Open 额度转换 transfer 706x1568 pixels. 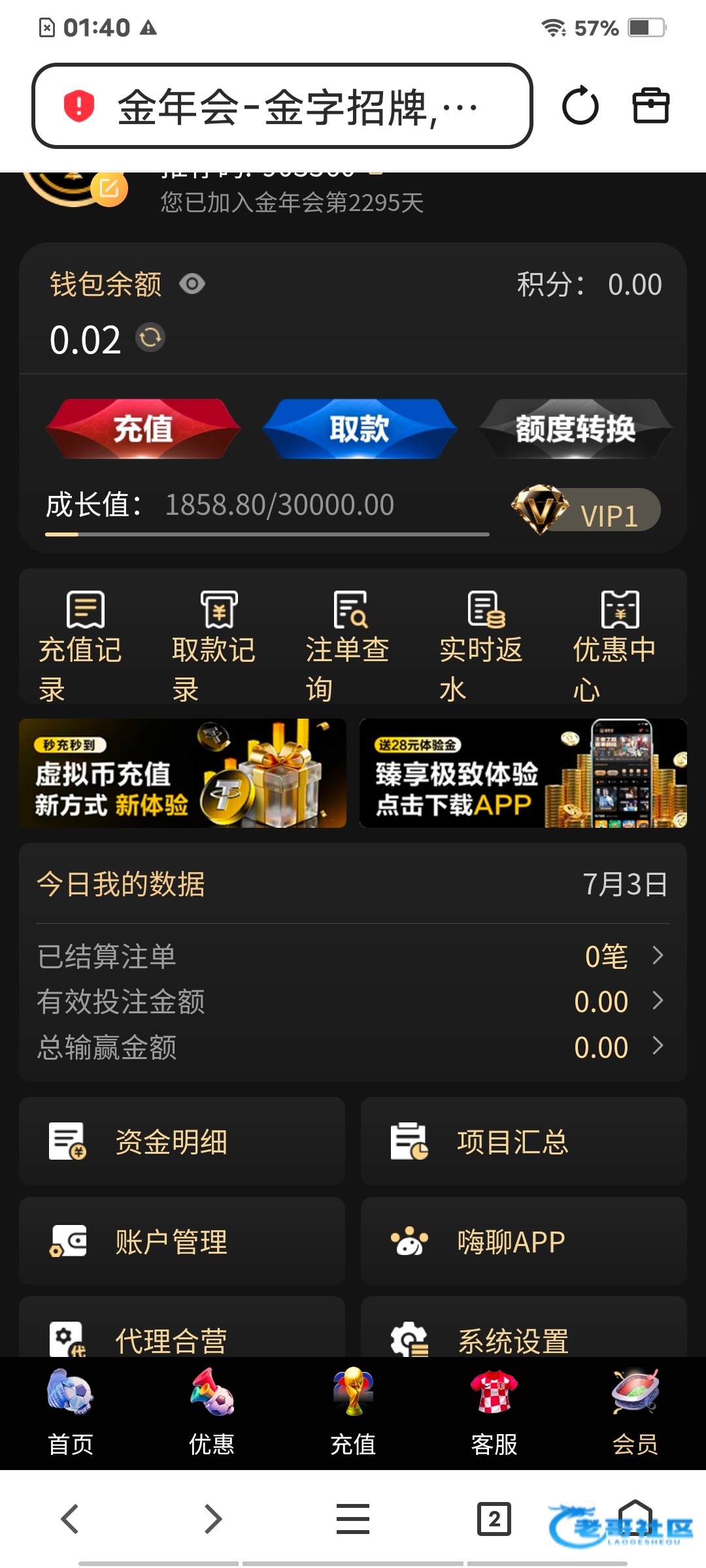tap(575, 429)
